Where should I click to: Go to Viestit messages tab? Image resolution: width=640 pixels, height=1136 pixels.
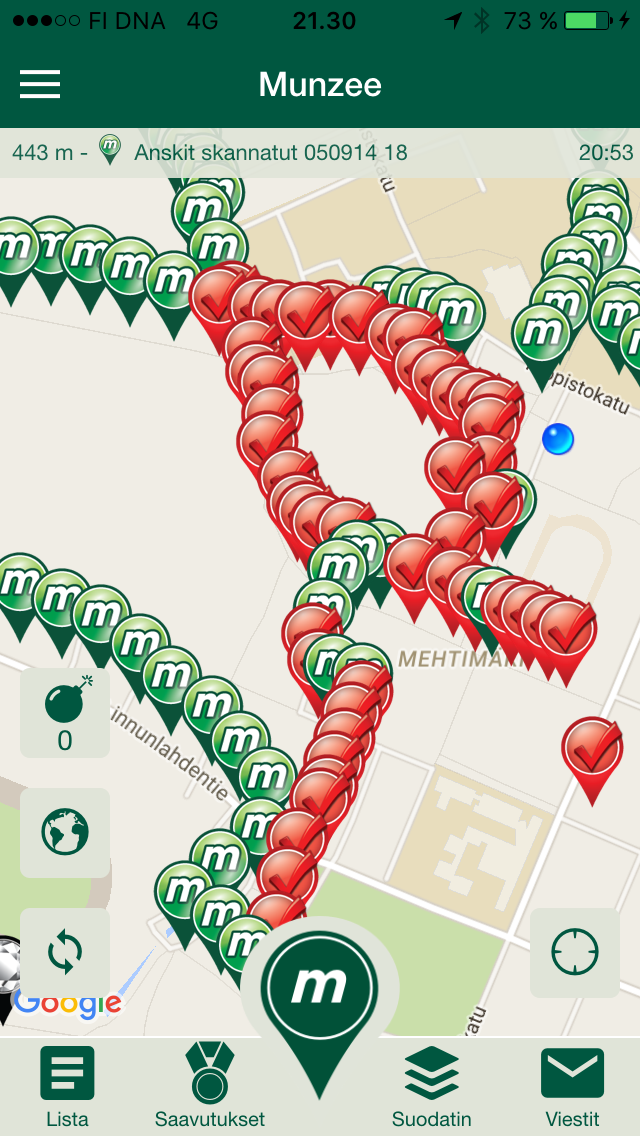click(x=572, y=1085)
